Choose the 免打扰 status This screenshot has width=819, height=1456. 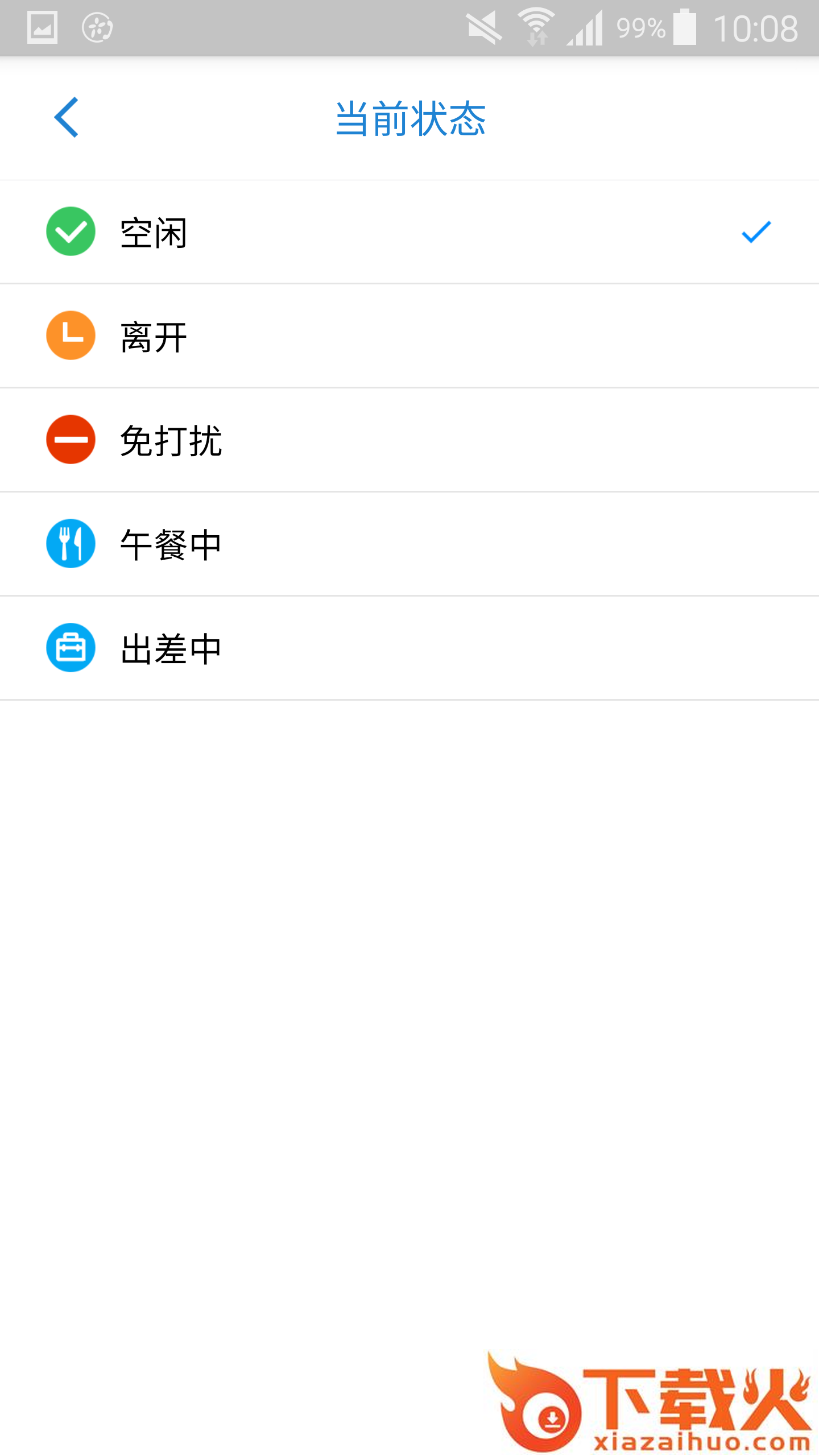(409, 440)
